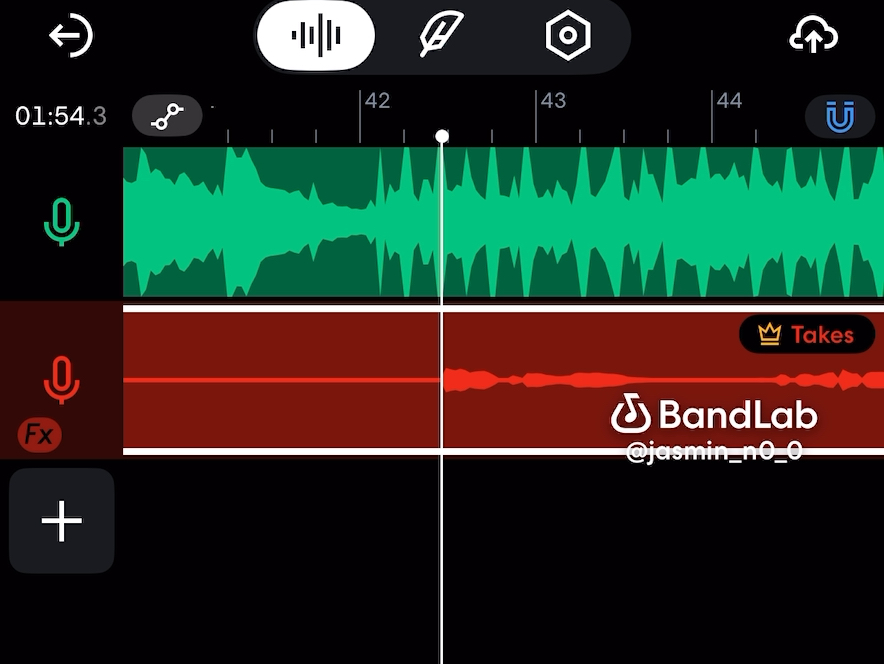
Task: Open the automation curve button
Action: tap(167, 117)
